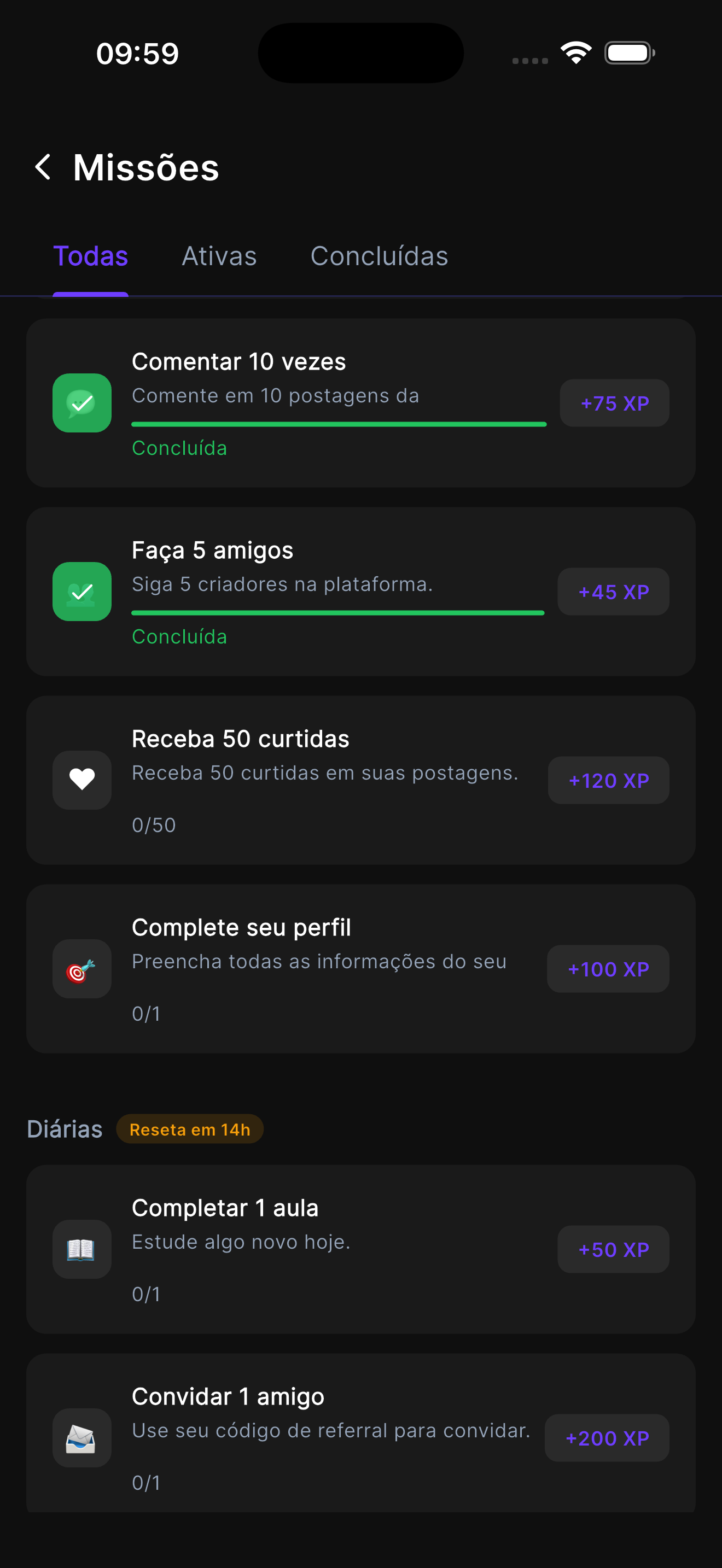This screenshot has height=1568, width=722.
Task: Click the open book icon on Completar 1 aula
Action: click(81, 1249)
